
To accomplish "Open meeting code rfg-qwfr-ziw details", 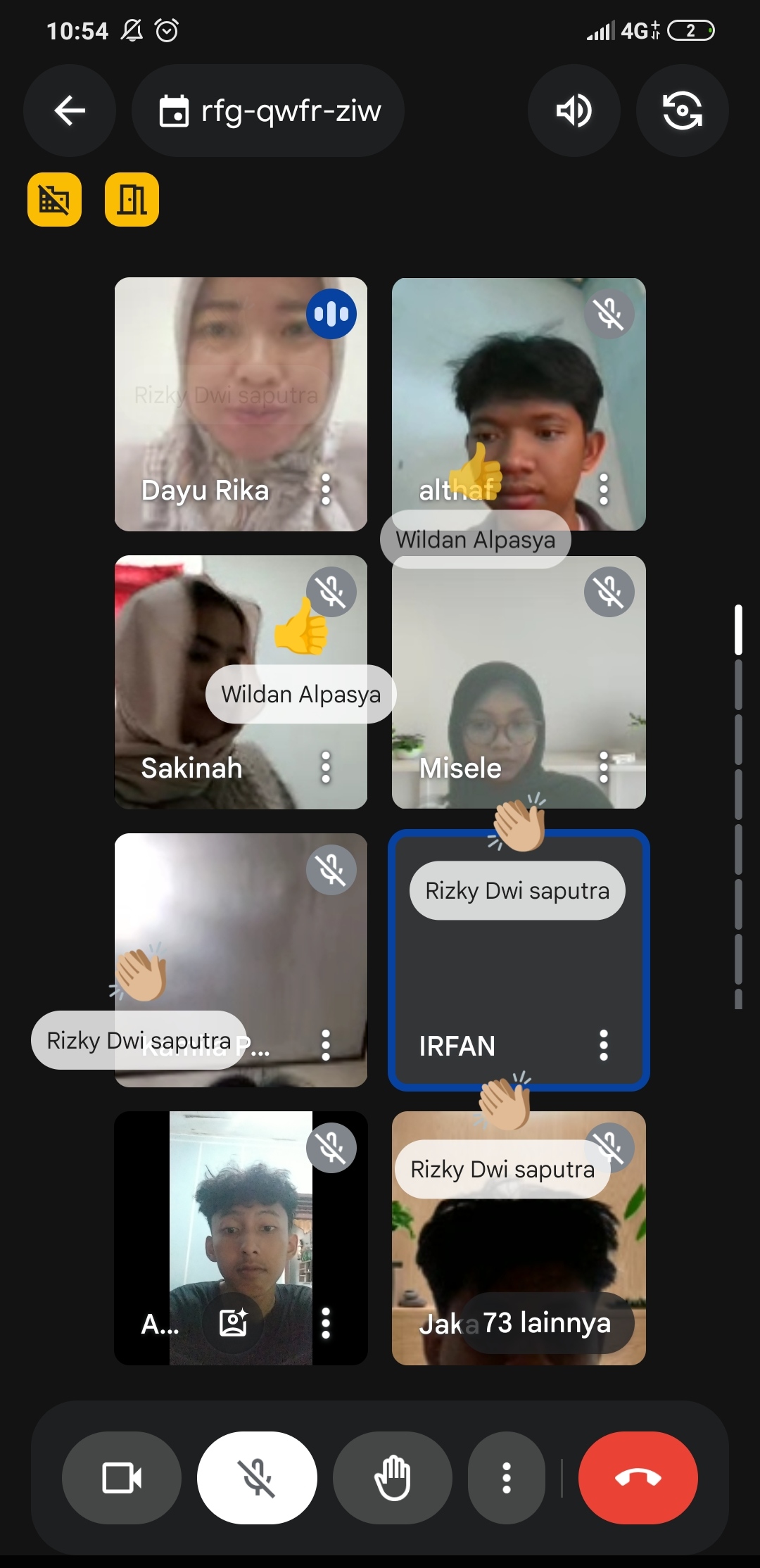I will coord(268,110).
